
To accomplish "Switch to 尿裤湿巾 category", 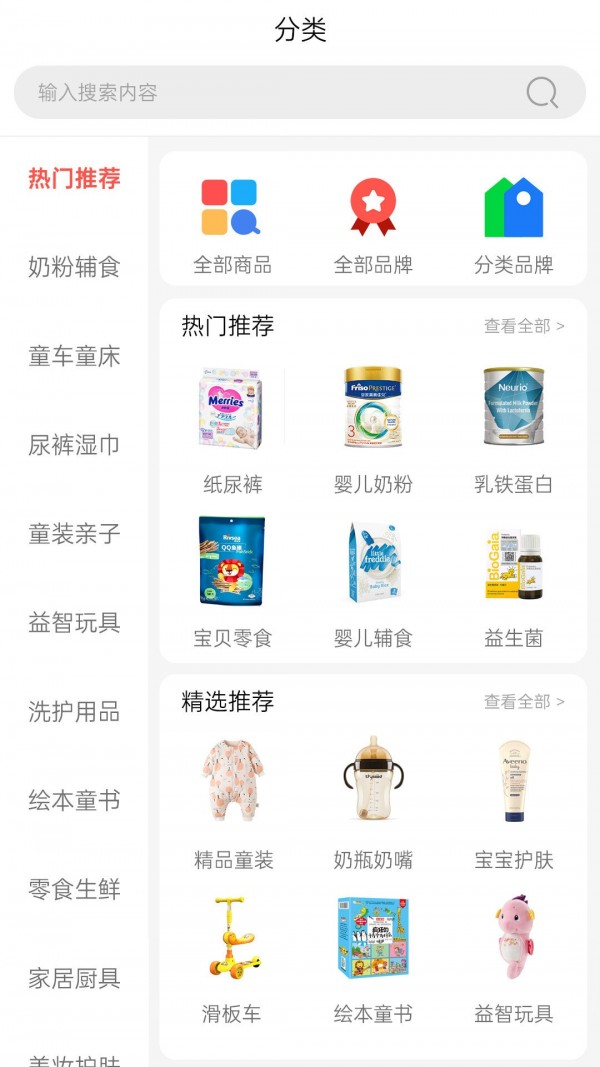I will pyautogui.click(x=74, y=445).
